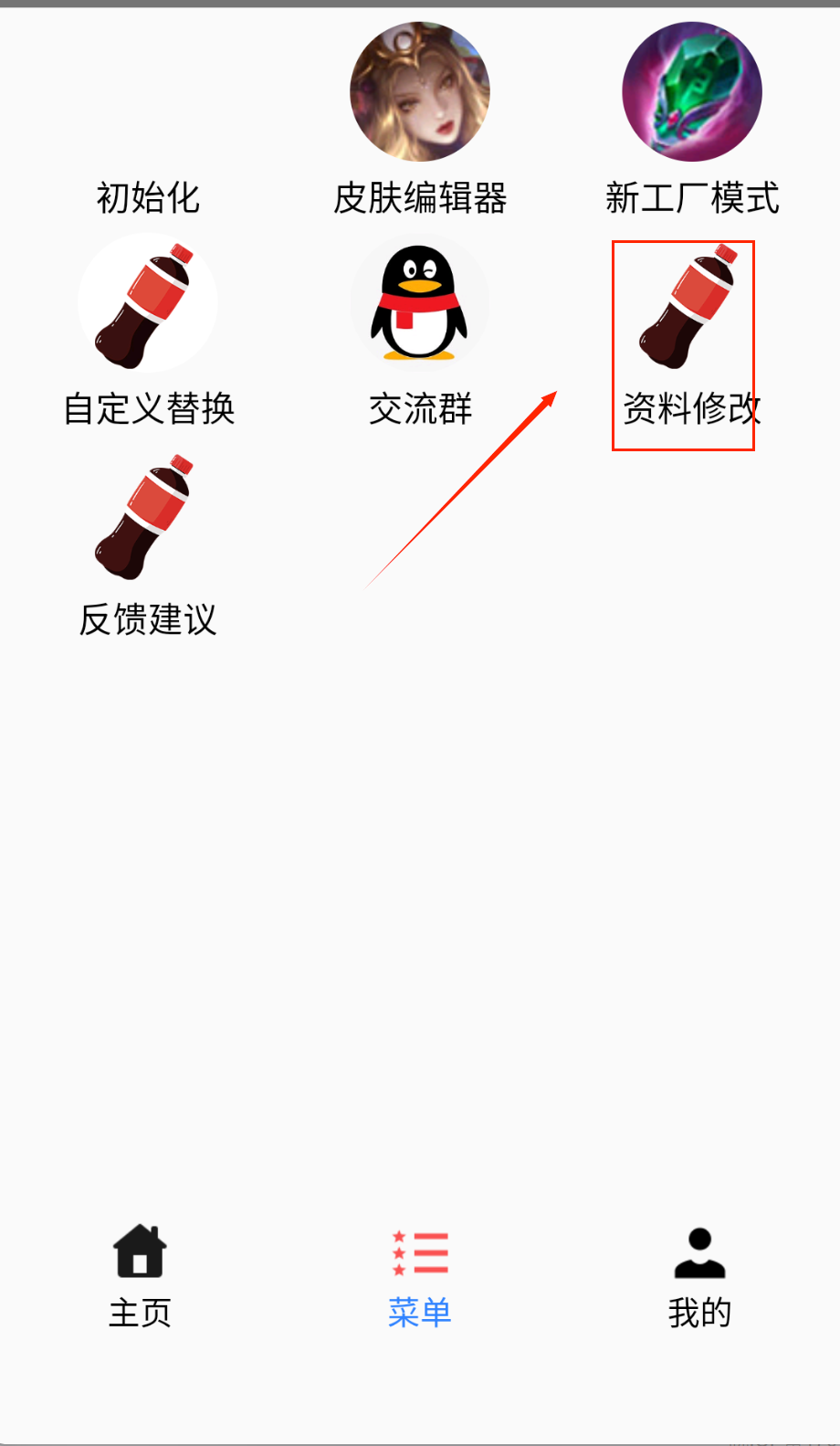840x1446 pixels.
Task: Select the 菜单 menu tab
Action: pos(420,1275)
